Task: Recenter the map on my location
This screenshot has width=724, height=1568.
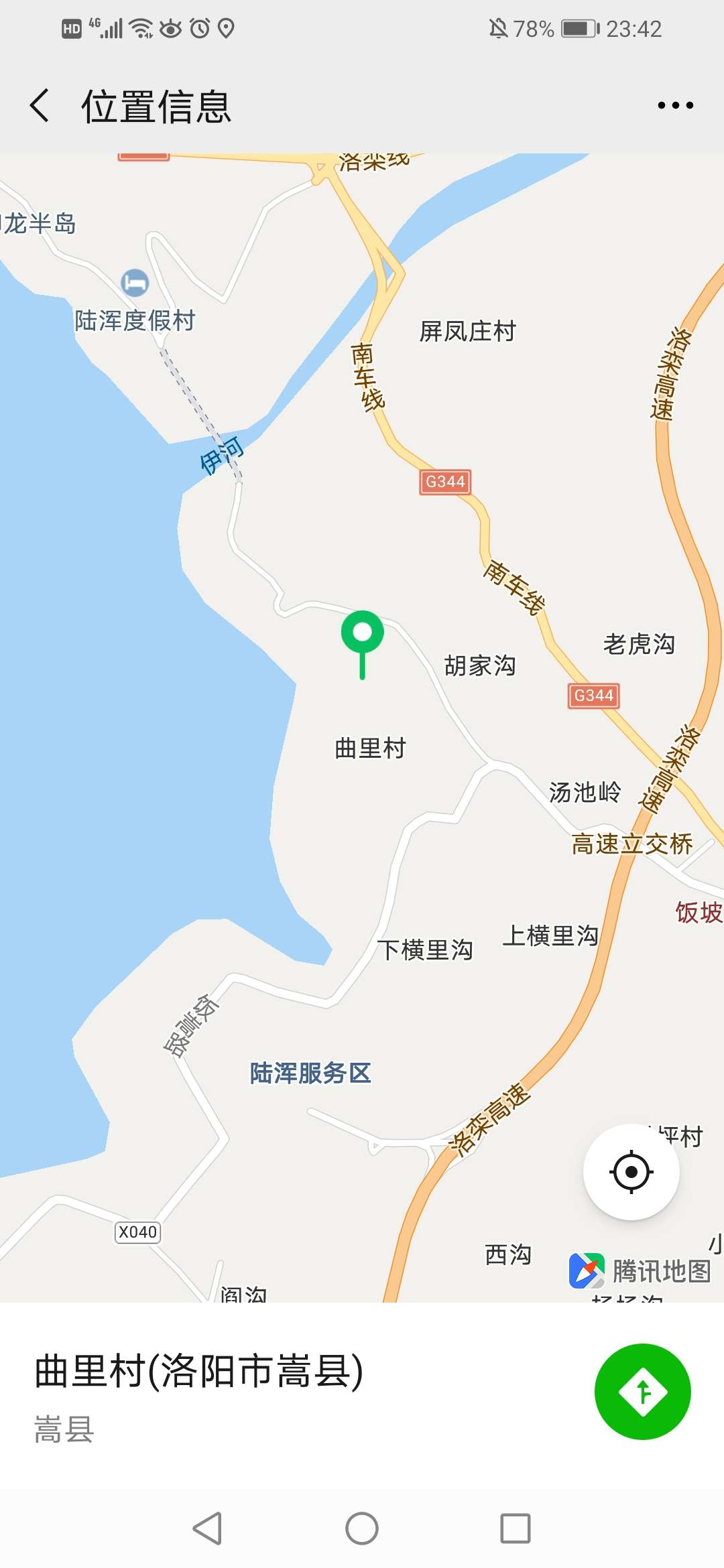Action: [x=631, y=1172]
